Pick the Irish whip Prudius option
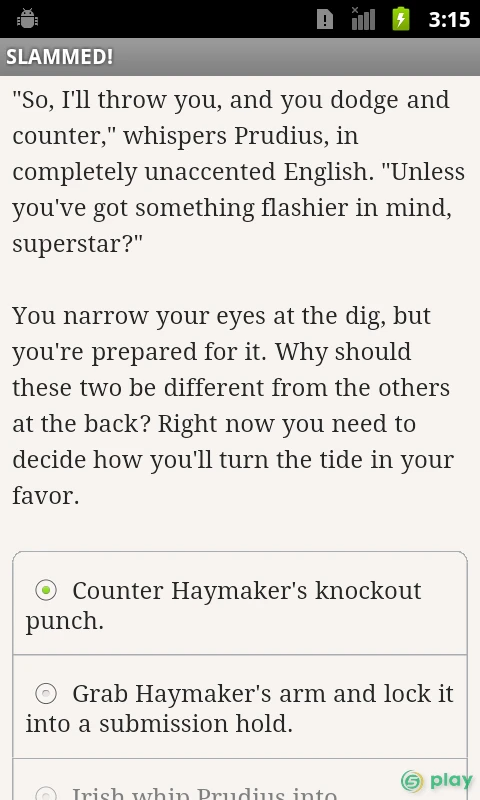 tap(240, 780)
